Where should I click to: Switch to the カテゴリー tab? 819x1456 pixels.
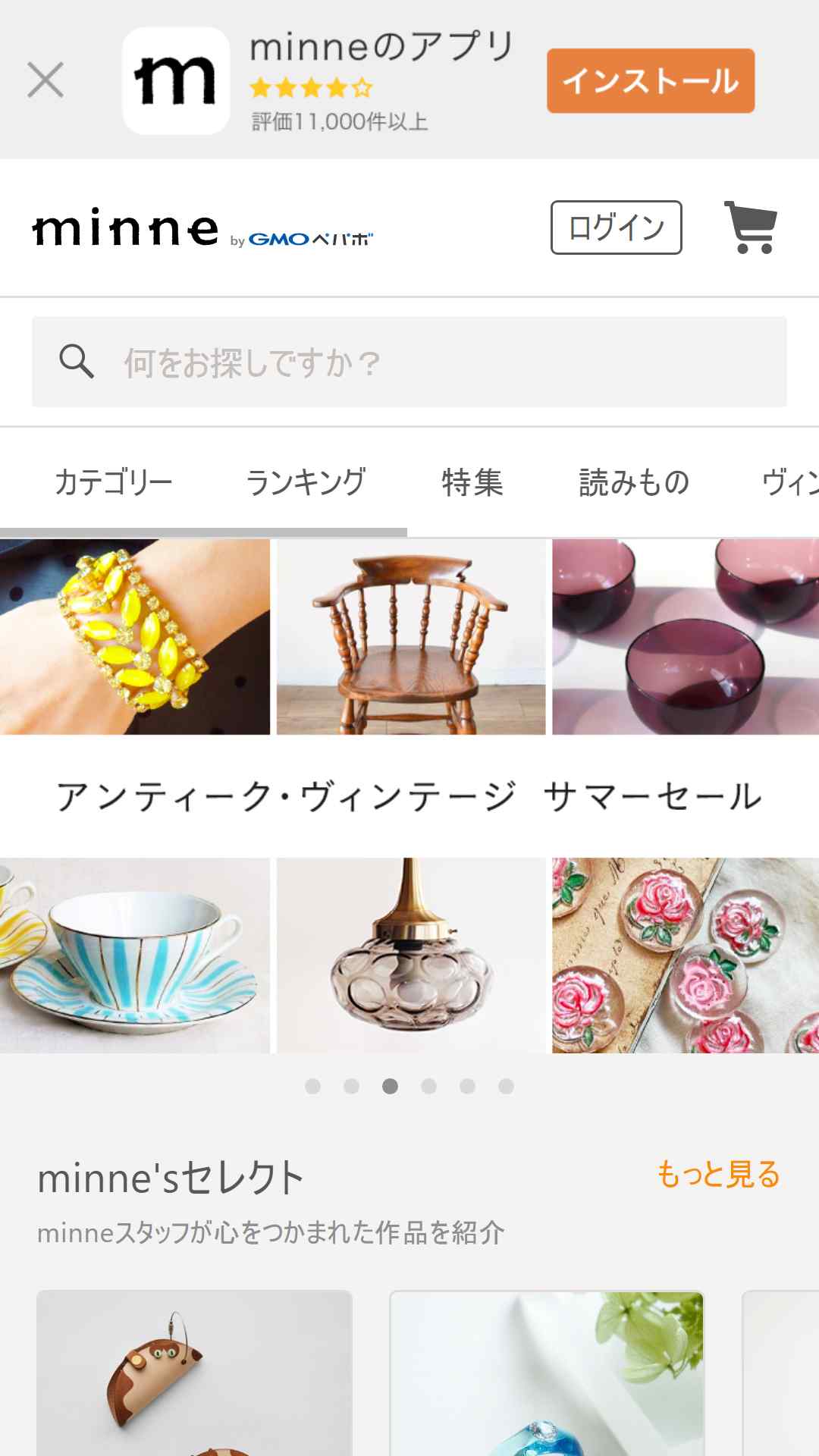tap(114, 482)
